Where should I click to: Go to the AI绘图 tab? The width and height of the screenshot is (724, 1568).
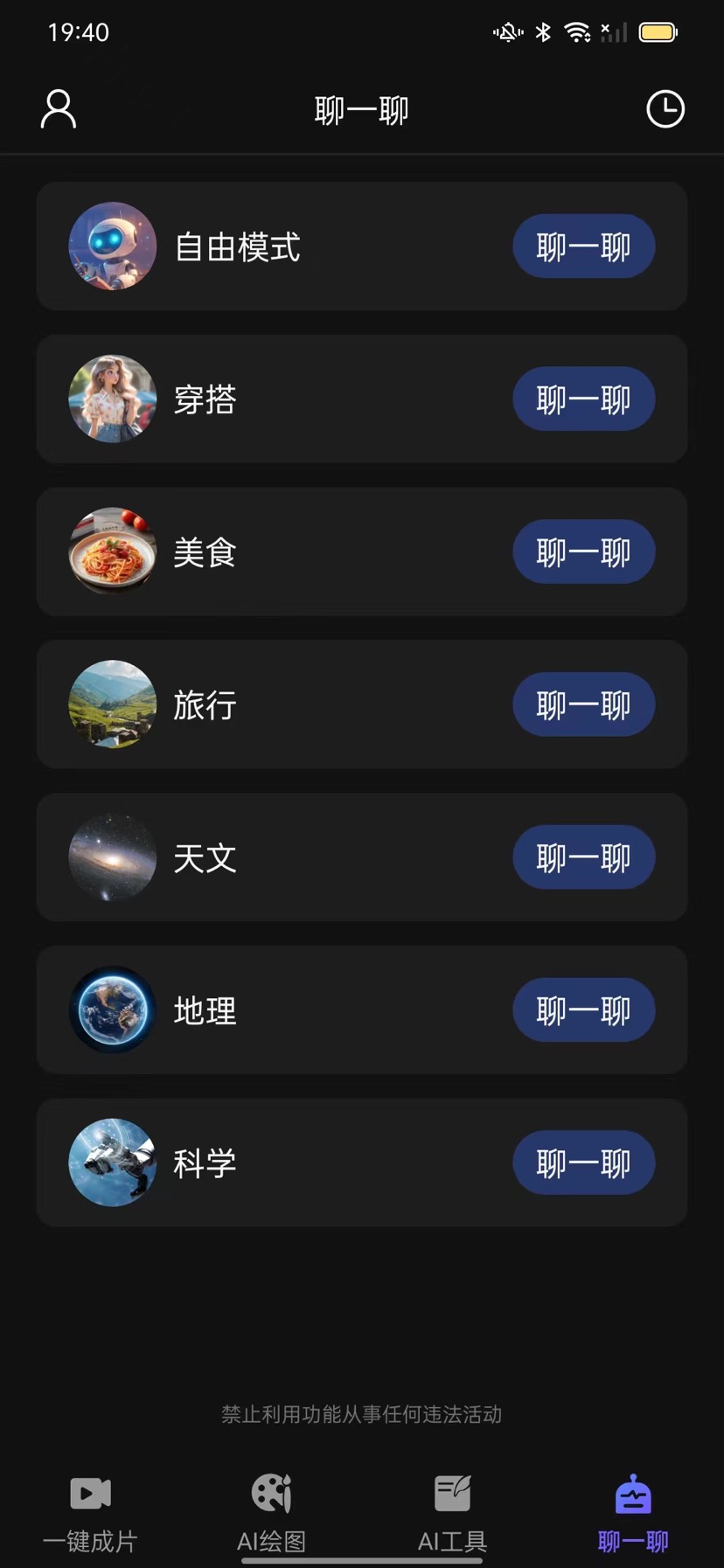click(271, 1512)
